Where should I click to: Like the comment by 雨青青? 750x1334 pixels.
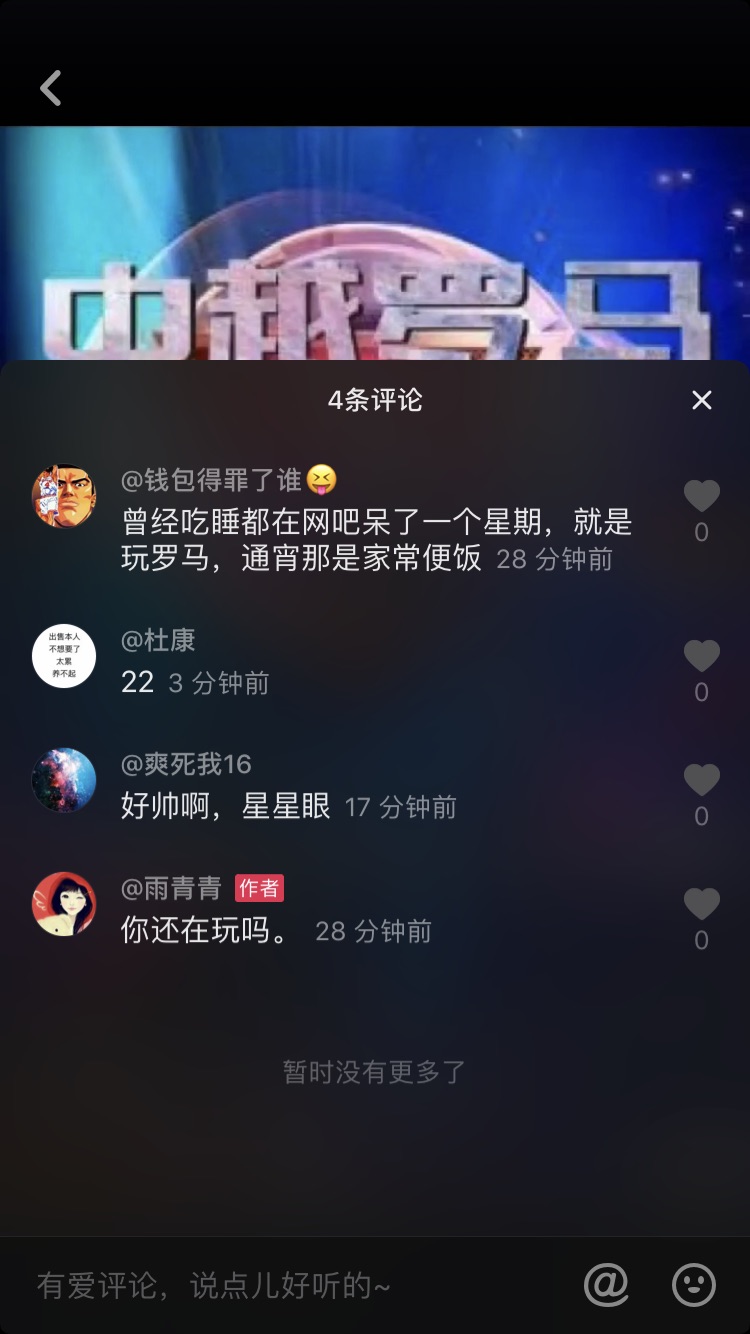pyautogui.click(x=701, y=904)
